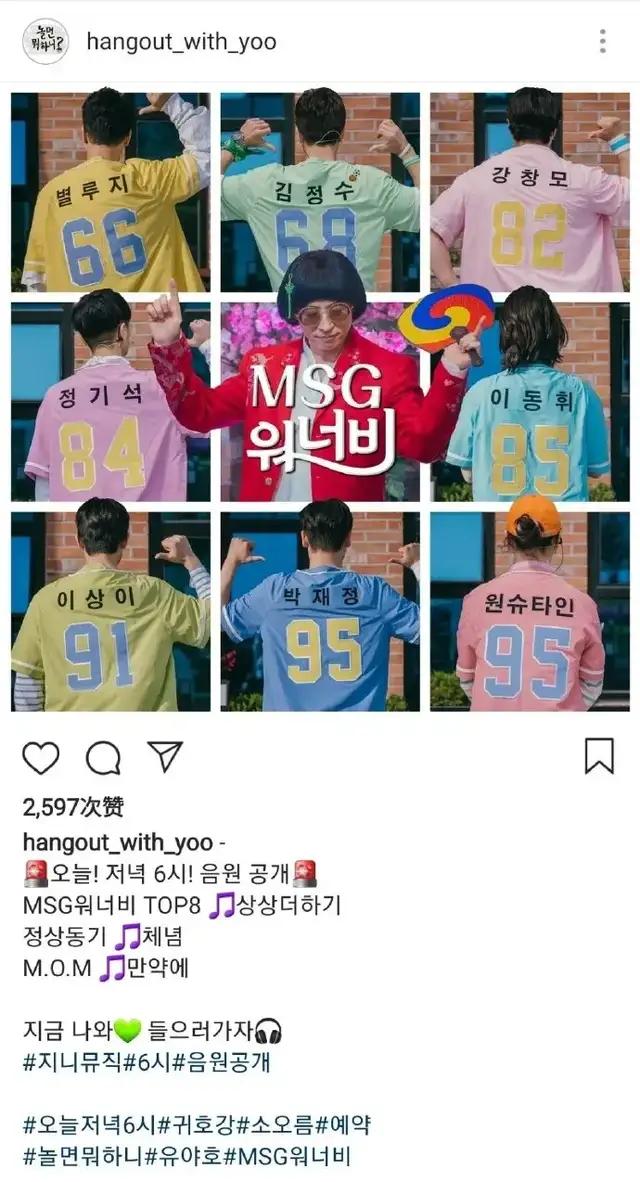Open the #지니뮤직 hashtag
The image size is (640, 1182).
(x=68, y=1061)
